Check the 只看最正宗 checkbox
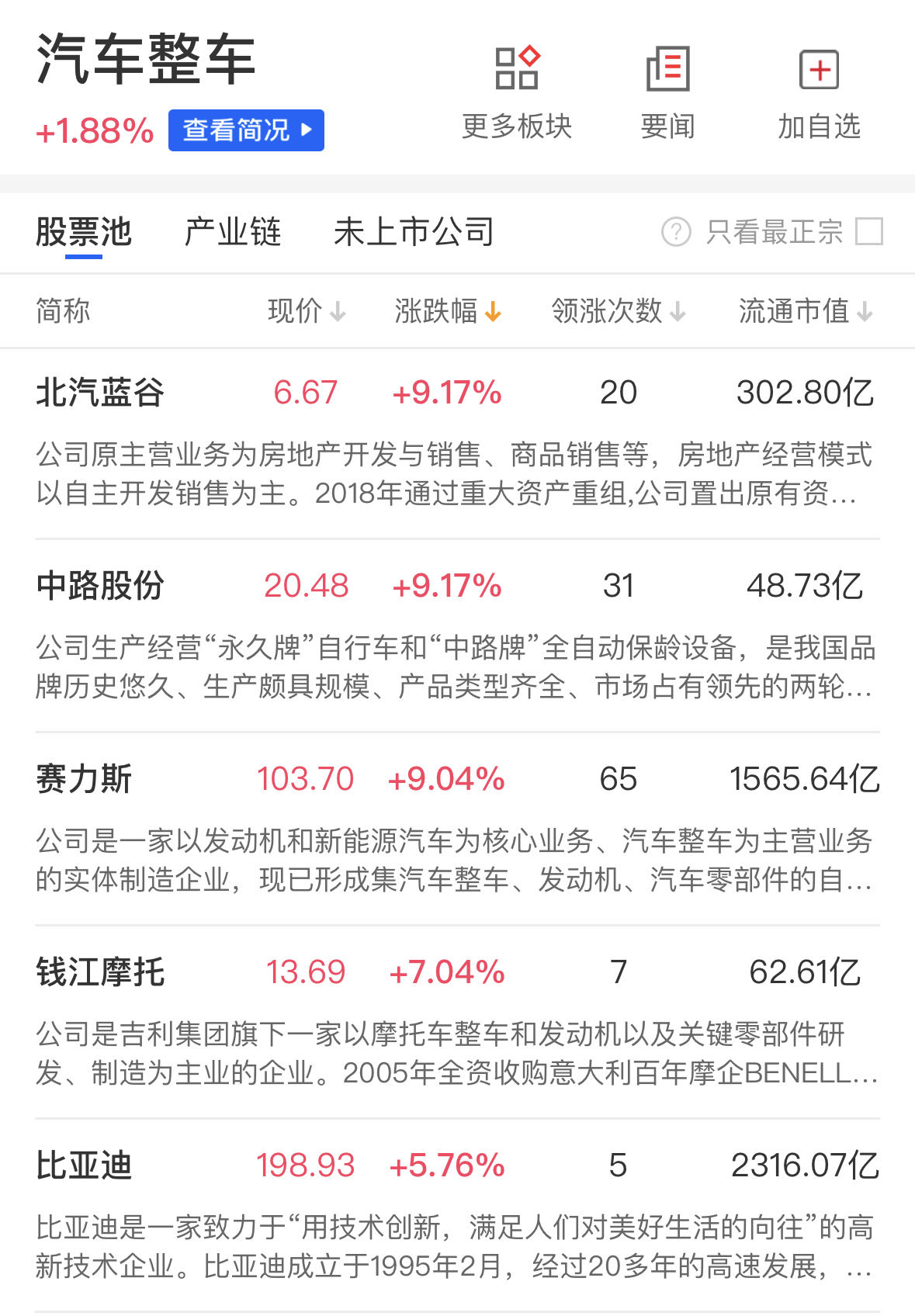The width and height of the screenshot is (915, 1316). tap(868, 231)
